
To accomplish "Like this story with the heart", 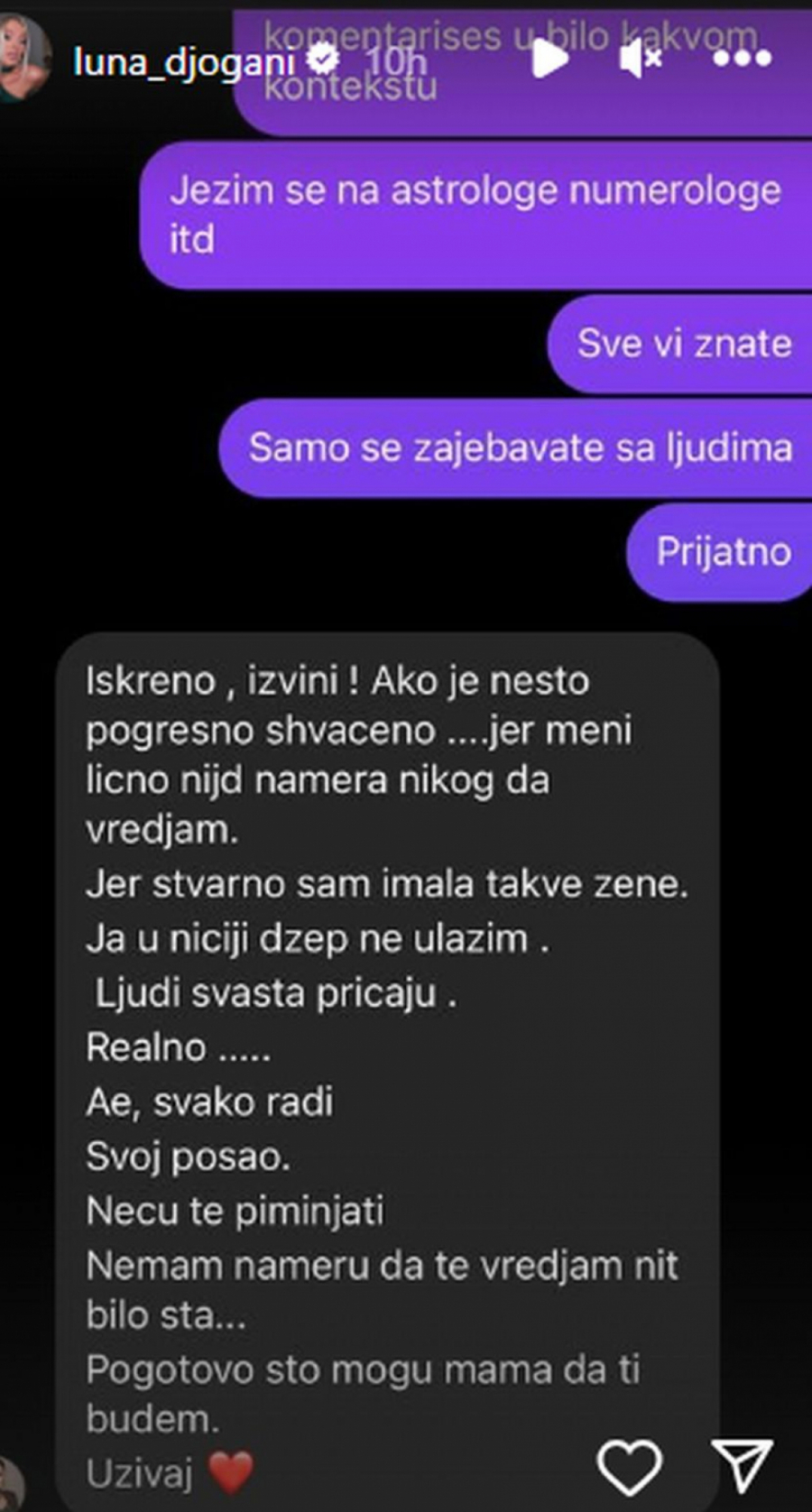I will (x=630, y=1466).
